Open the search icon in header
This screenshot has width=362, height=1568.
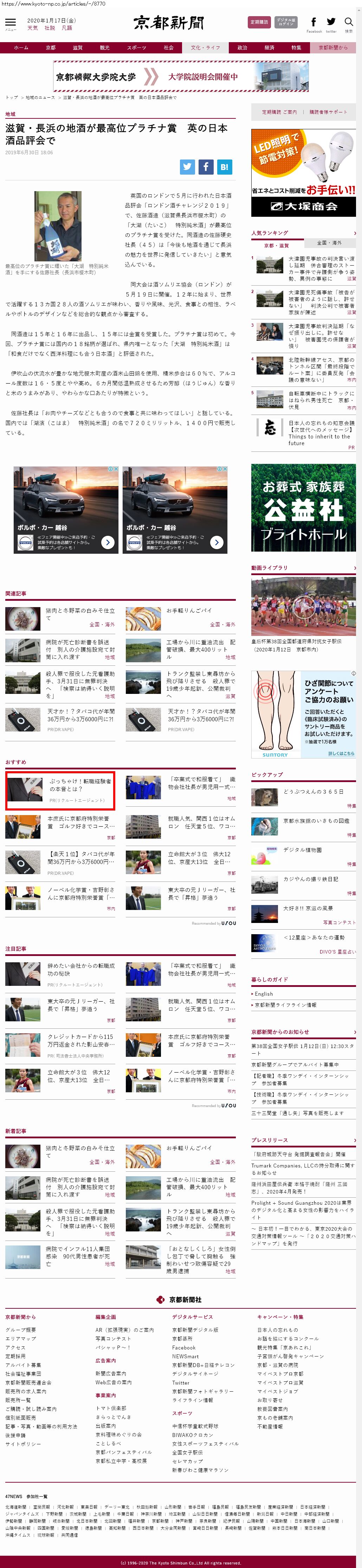tap(349, 22)
